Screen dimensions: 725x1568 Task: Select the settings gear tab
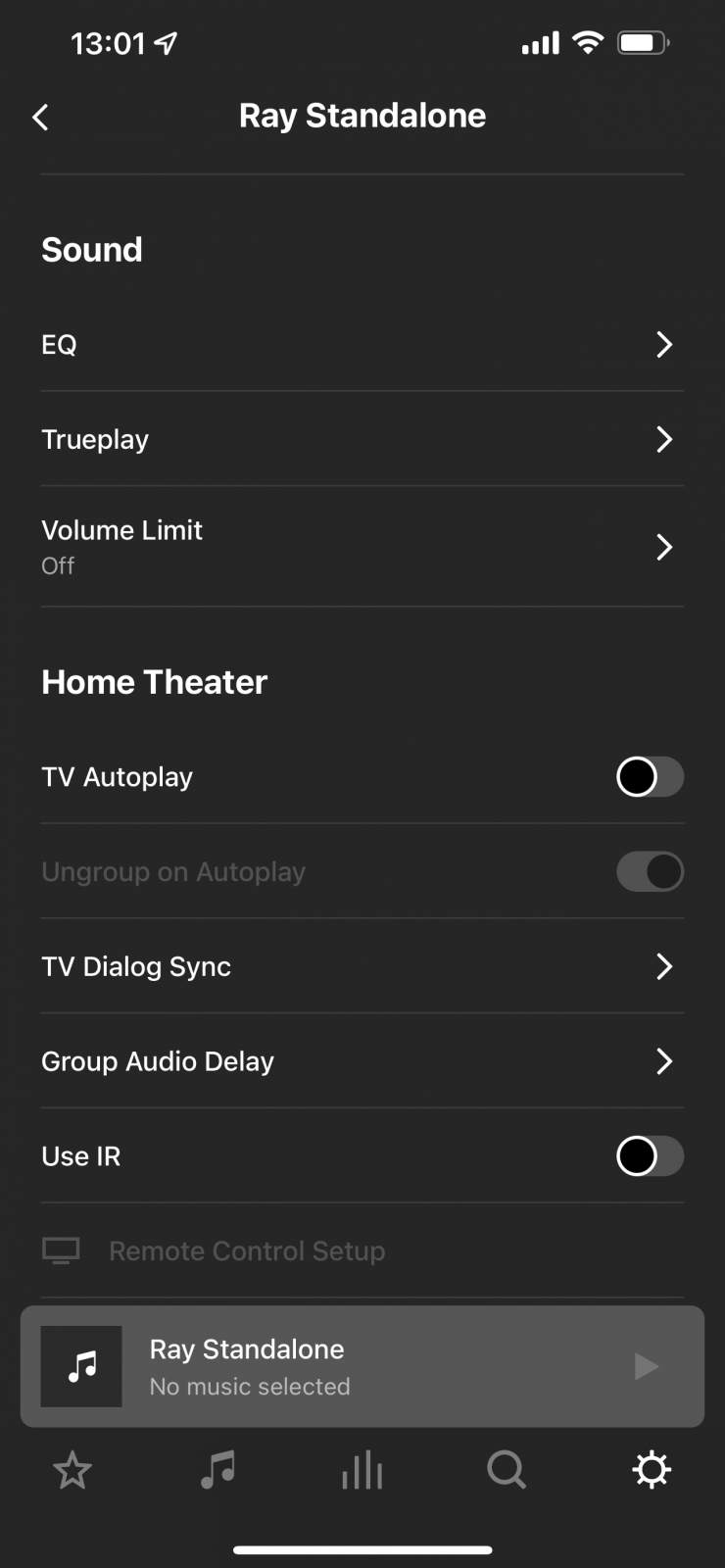(652, 1470)
